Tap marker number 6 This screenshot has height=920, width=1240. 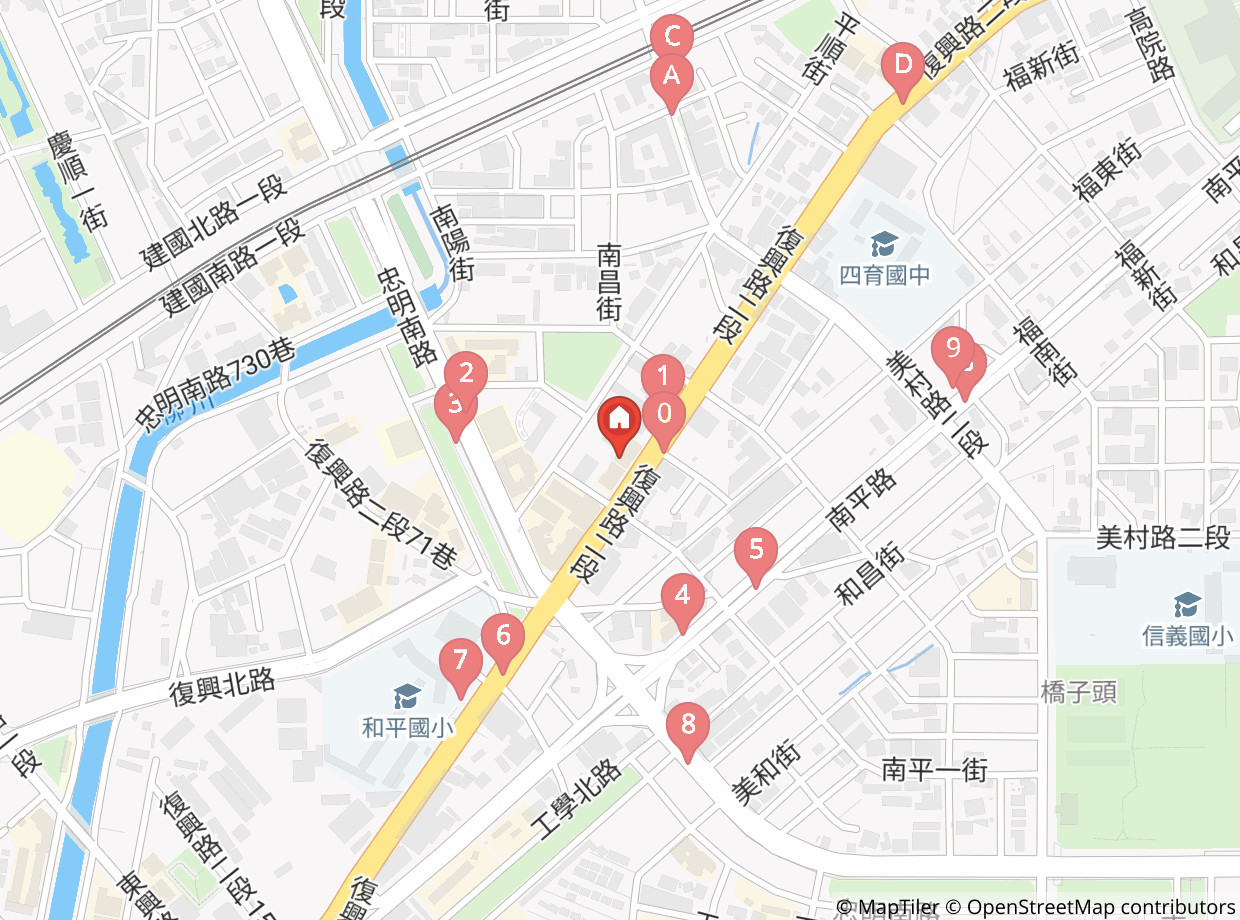click(502, 637)
